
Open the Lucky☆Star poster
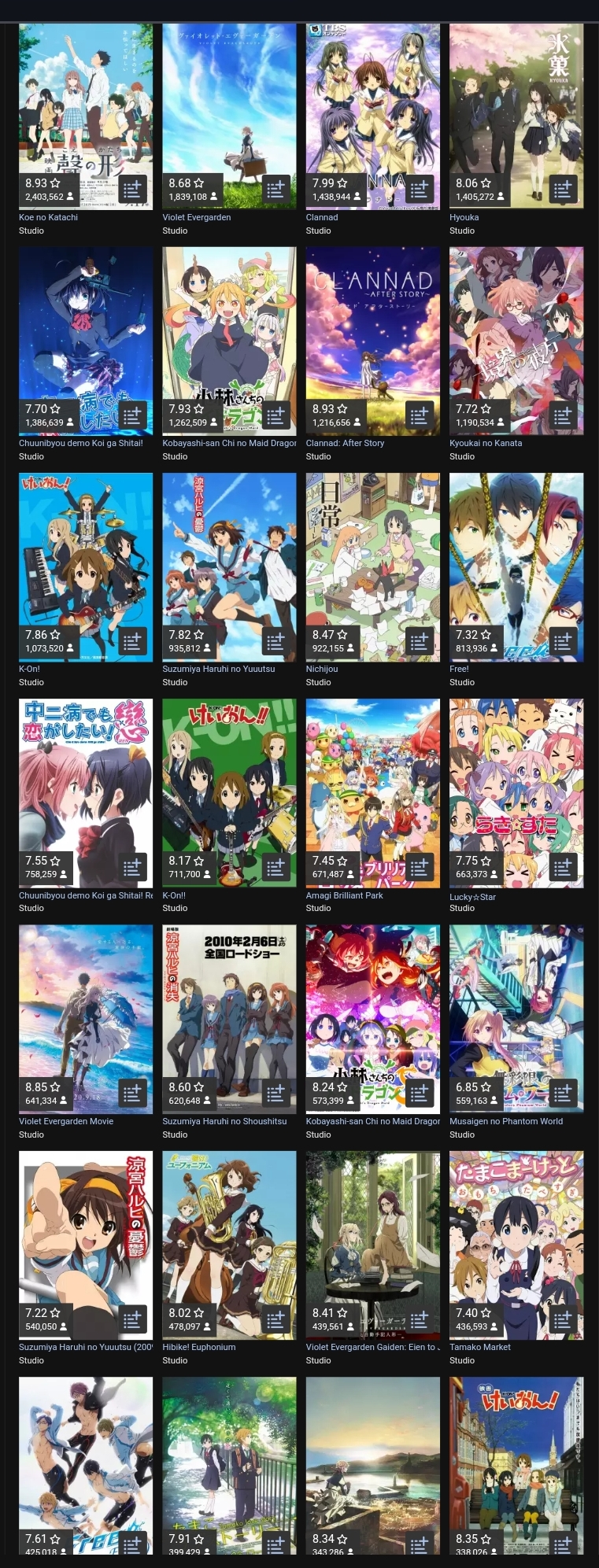(x=516, y=779)
